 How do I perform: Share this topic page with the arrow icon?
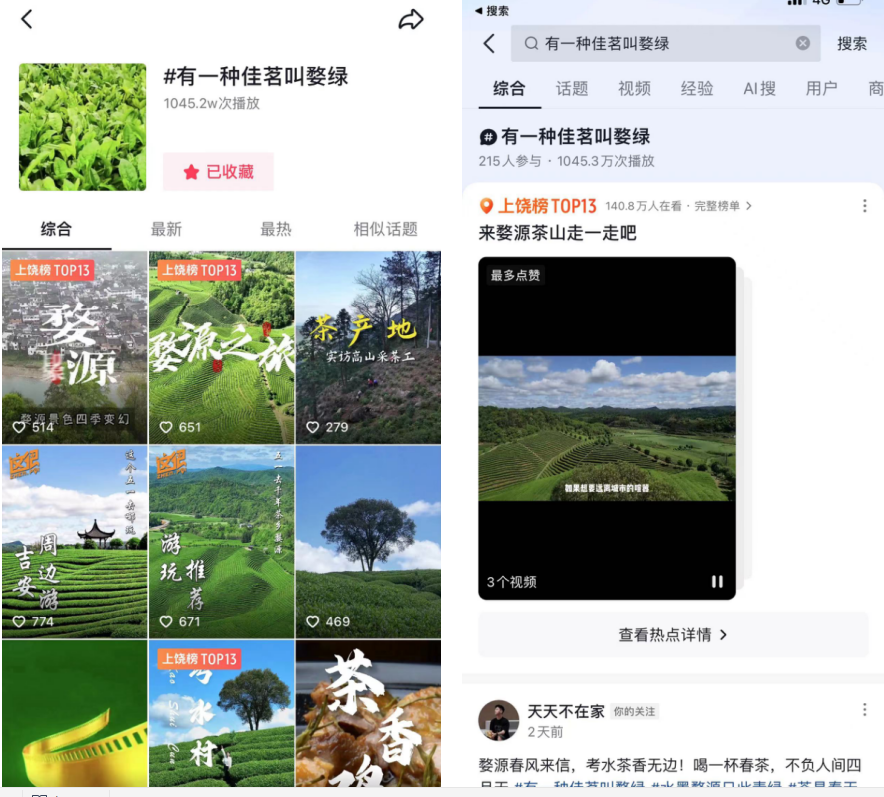click(411, 19)
